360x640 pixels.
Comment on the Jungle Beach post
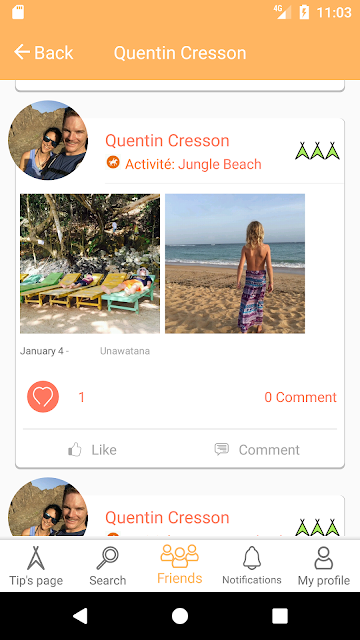pos(257,450)
